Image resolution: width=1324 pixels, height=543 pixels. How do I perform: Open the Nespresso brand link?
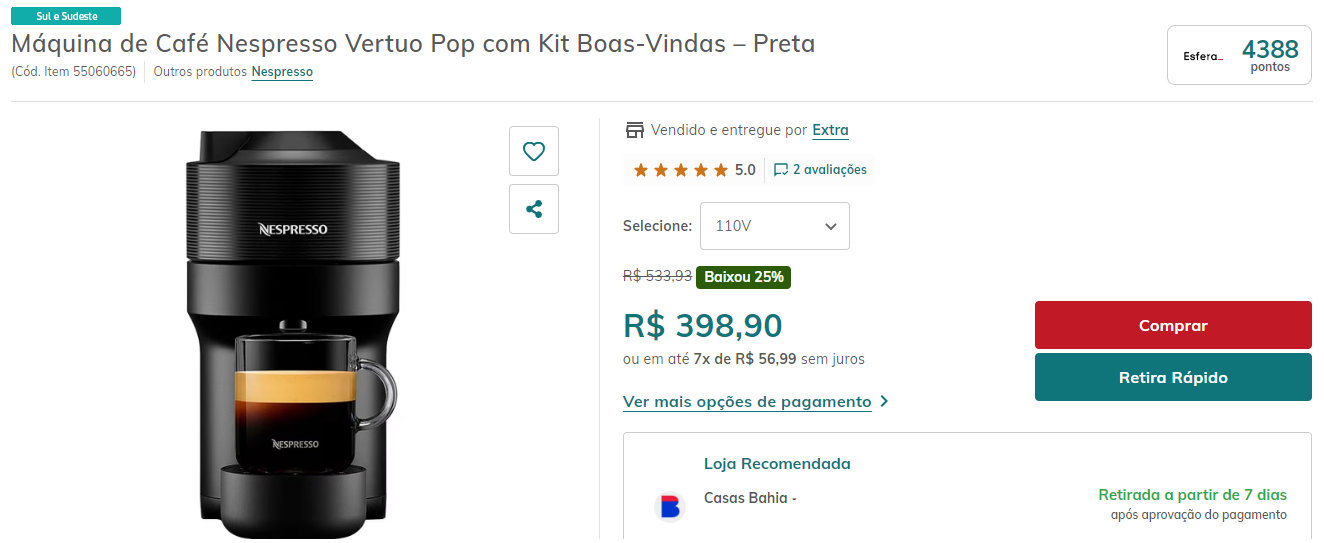[x=282, y=72]
